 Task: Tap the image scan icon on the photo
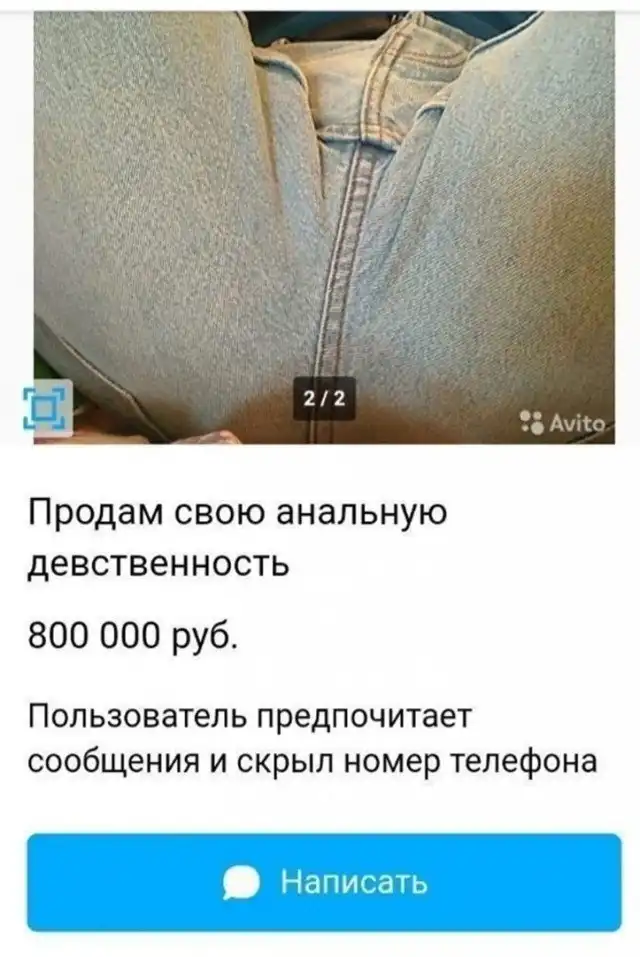tap(46, 408)
